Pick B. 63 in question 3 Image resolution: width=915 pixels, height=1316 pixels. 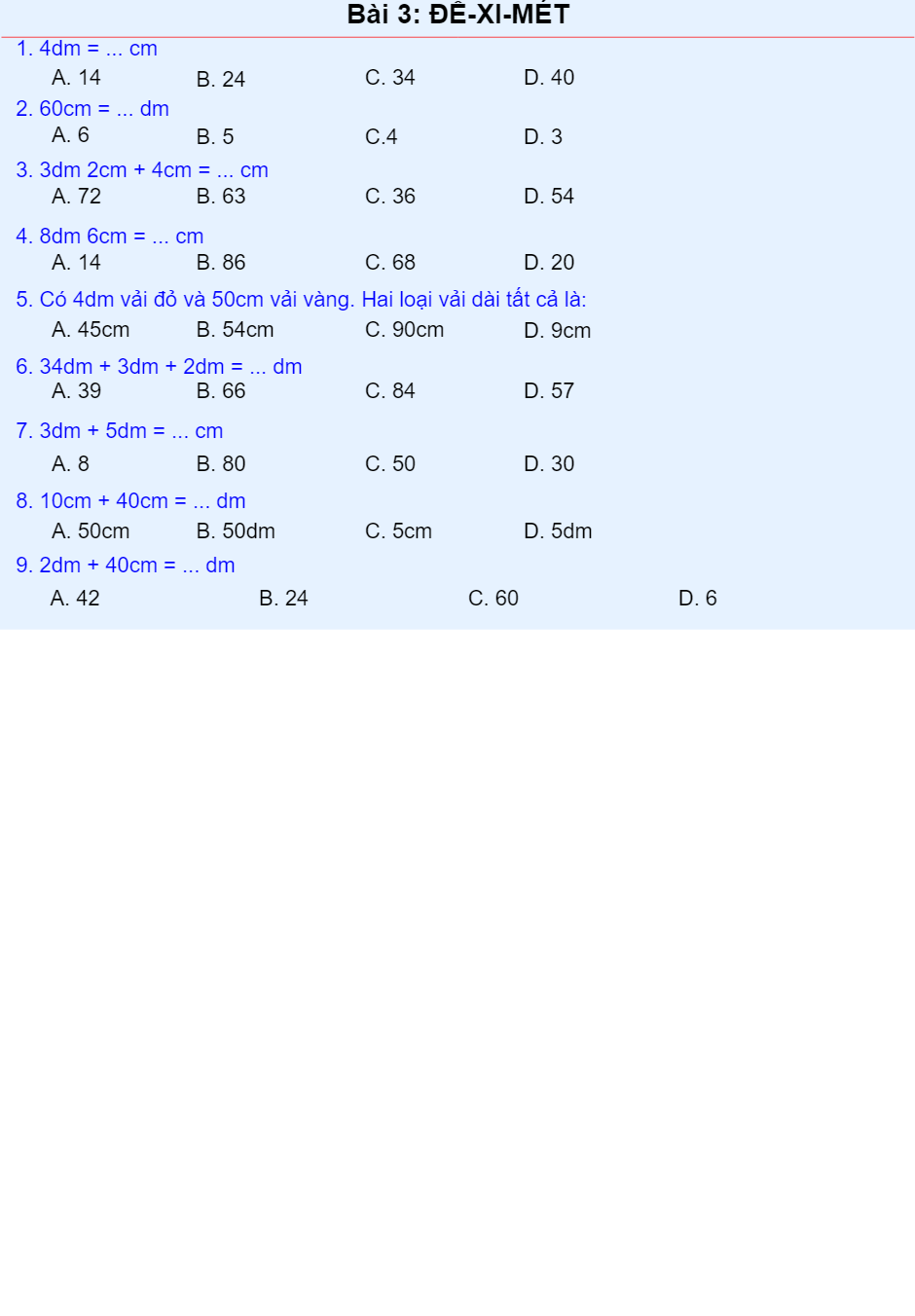click(x=221, y=197)
